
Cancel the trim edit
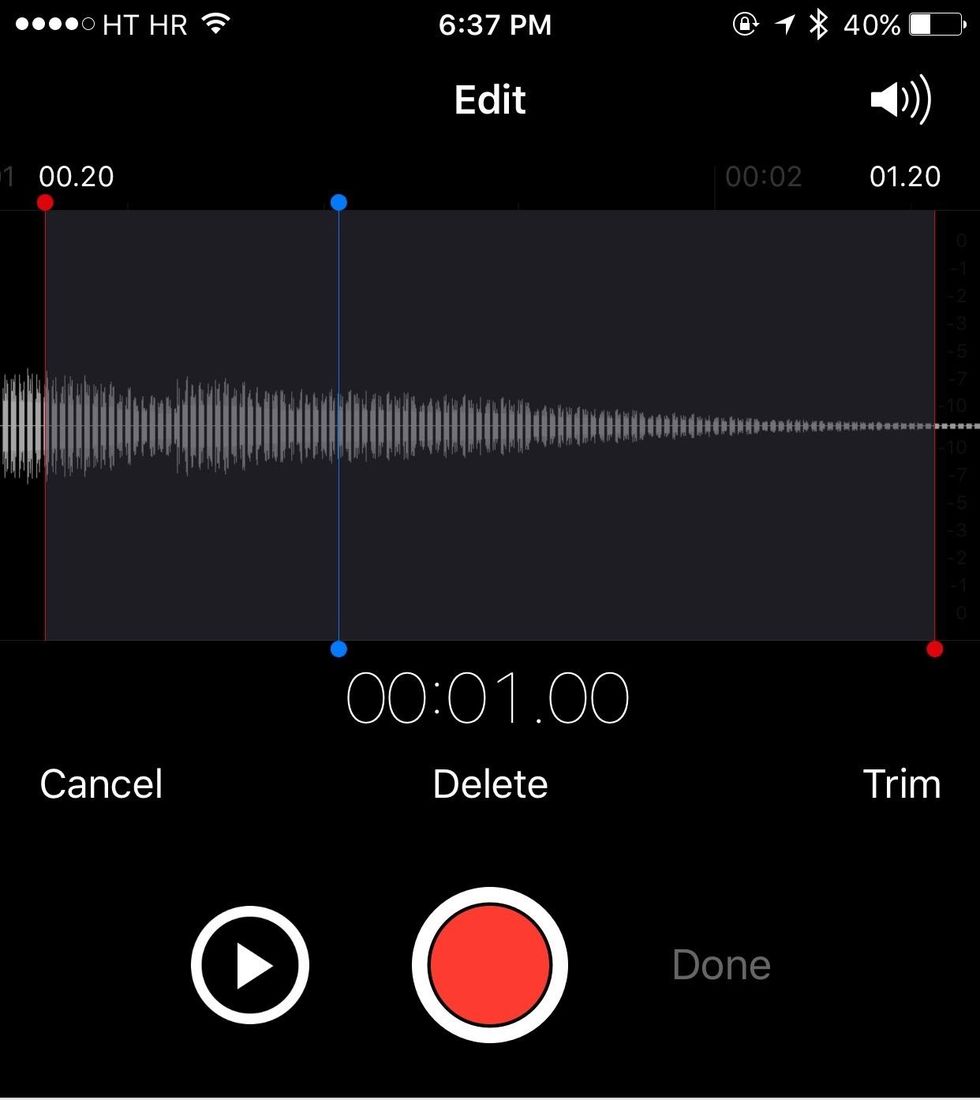[x=101, y=784]
